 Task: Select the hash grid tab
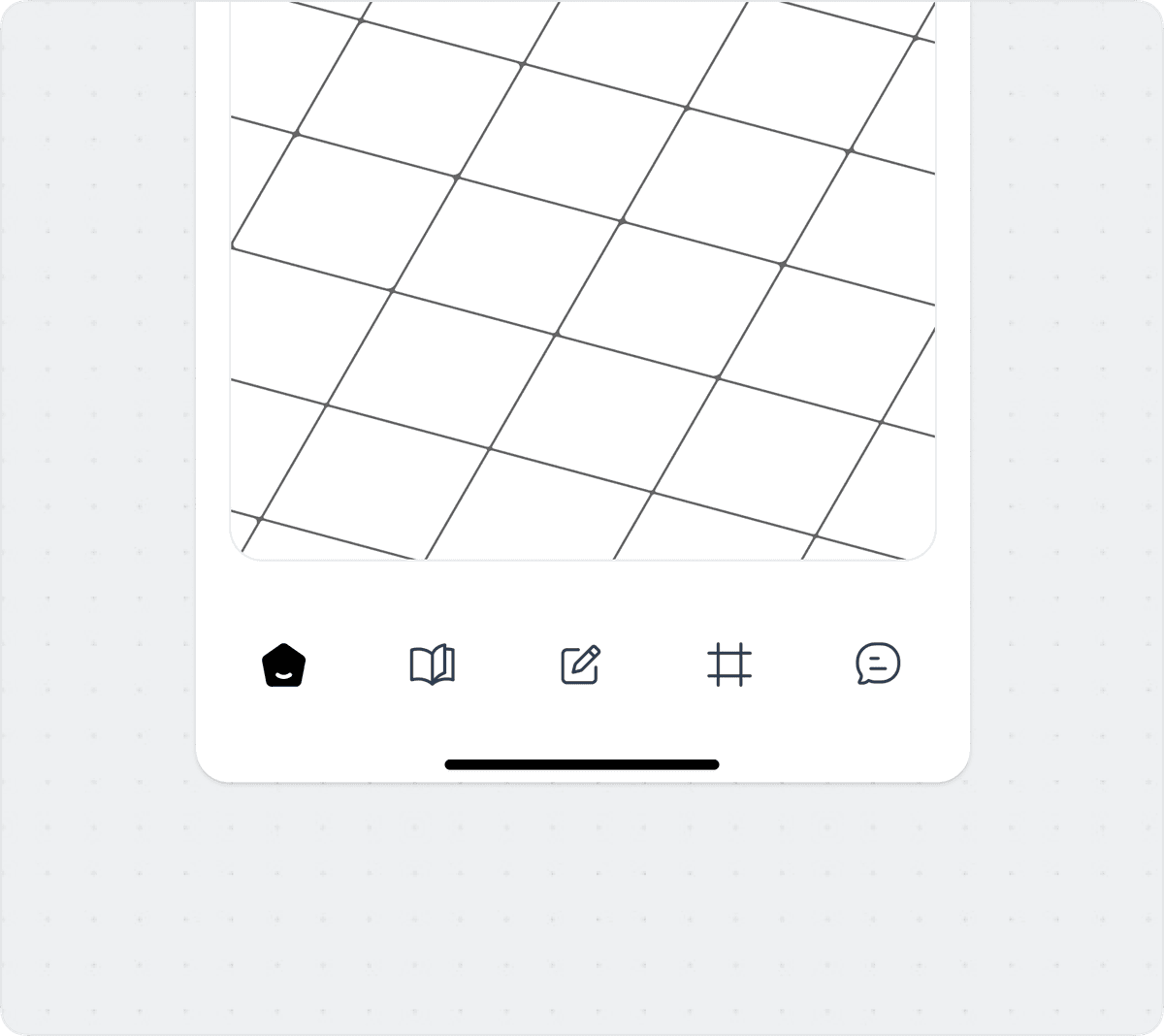click(x=729, y=665)
